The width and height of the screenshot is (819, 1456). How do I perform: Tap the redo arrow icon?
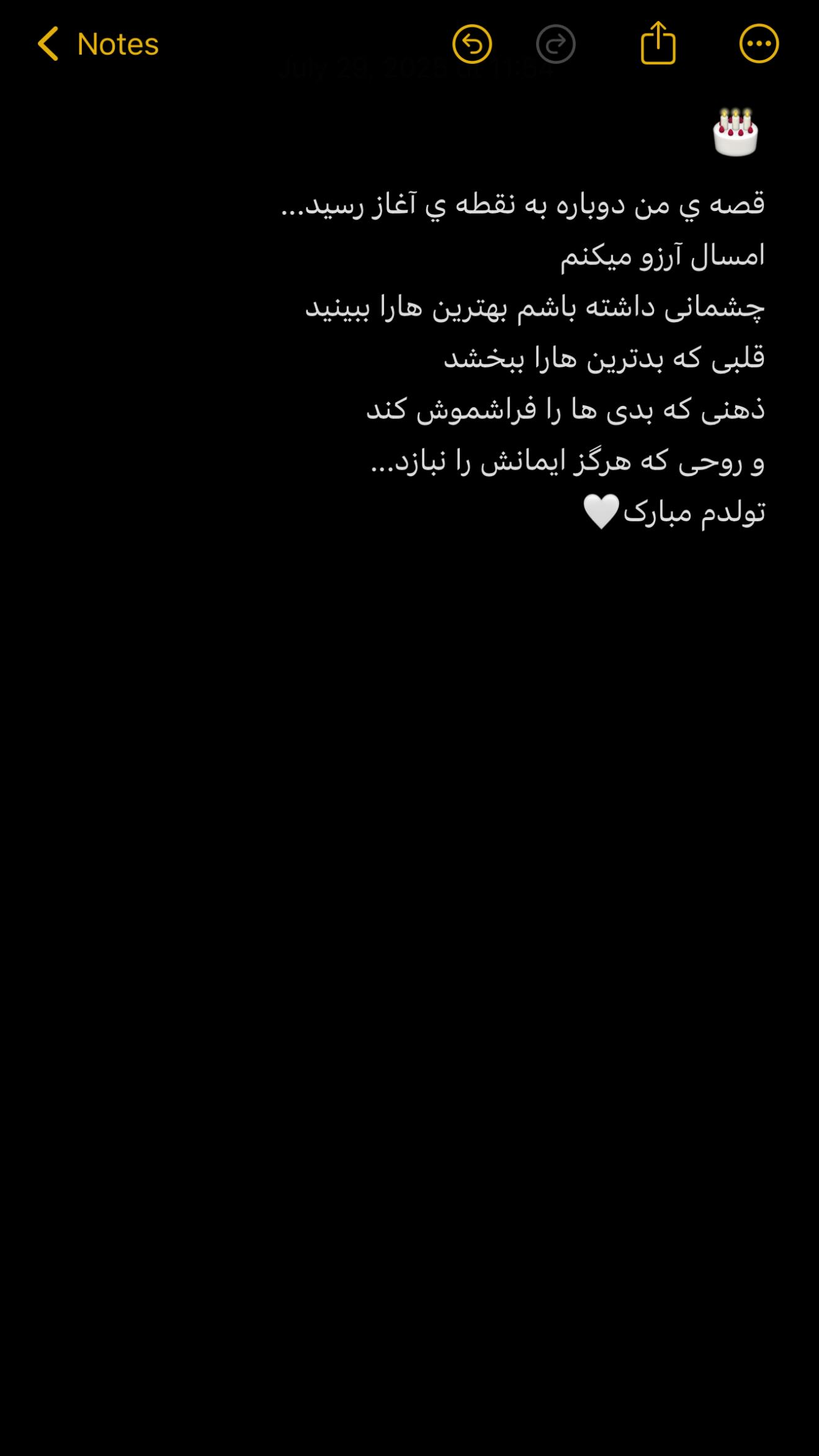pyautogui.click(x=556, y=44)
